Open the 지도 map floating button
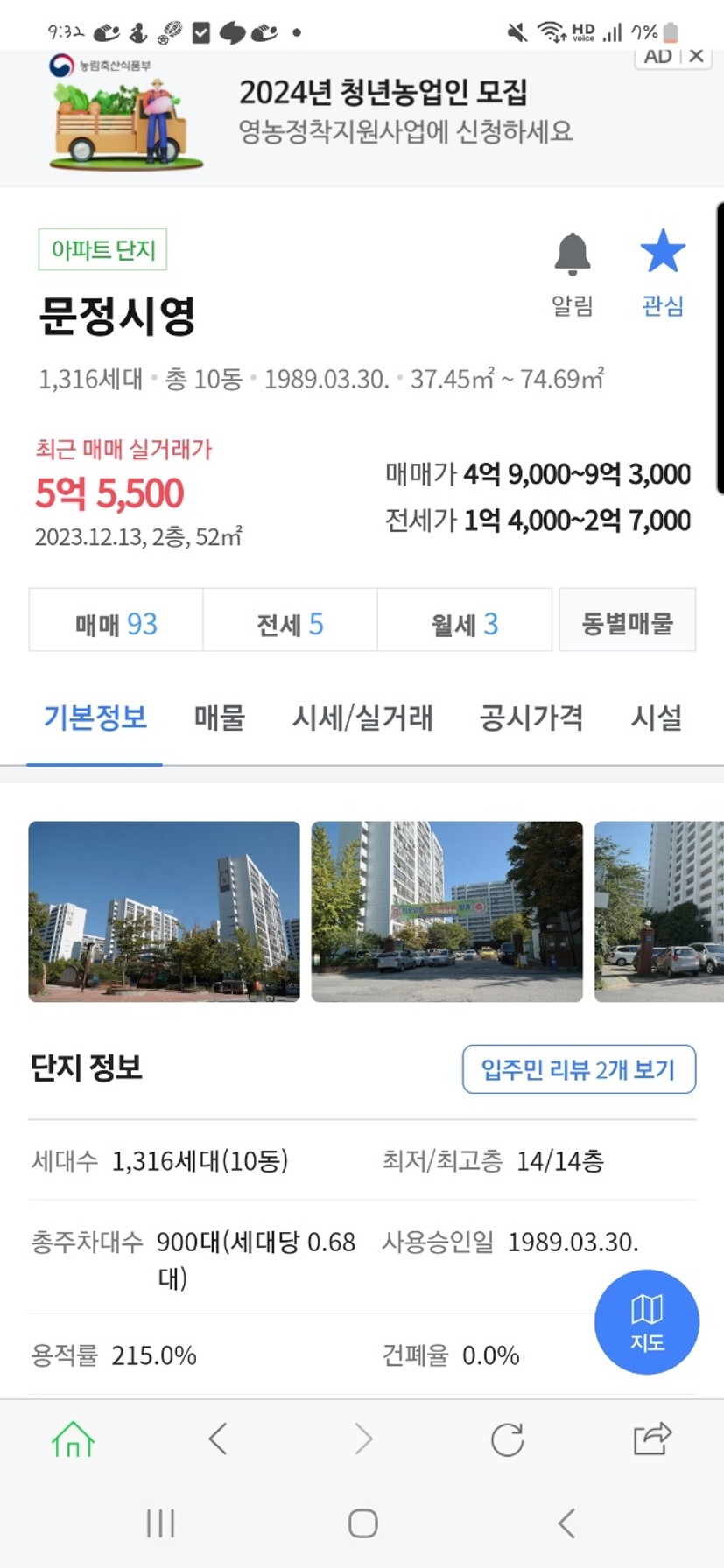This screenshot has height=1568, width=724. [646, 1322]
